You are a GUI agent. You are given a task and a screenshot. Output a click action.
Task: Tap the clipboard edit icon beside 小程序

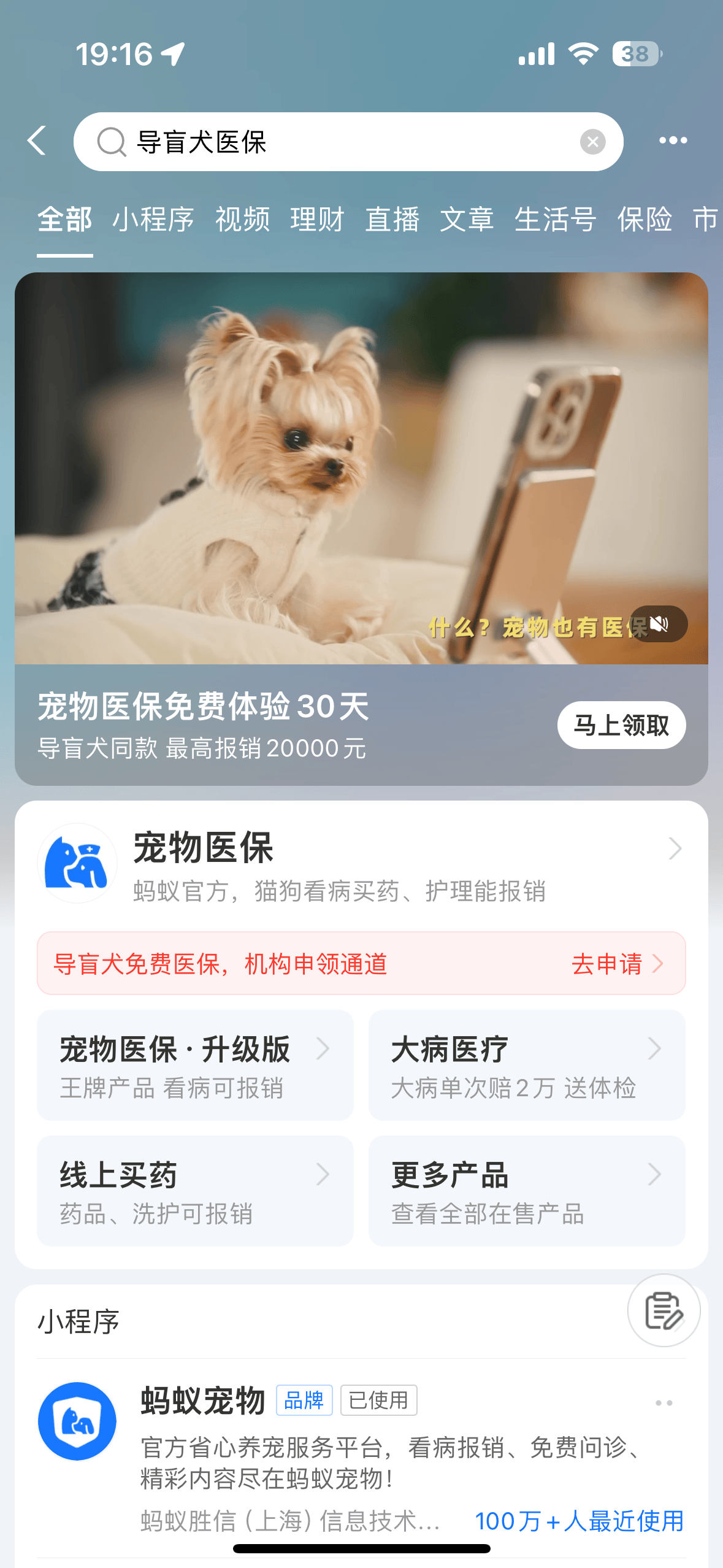click(x=663, y=1310)
